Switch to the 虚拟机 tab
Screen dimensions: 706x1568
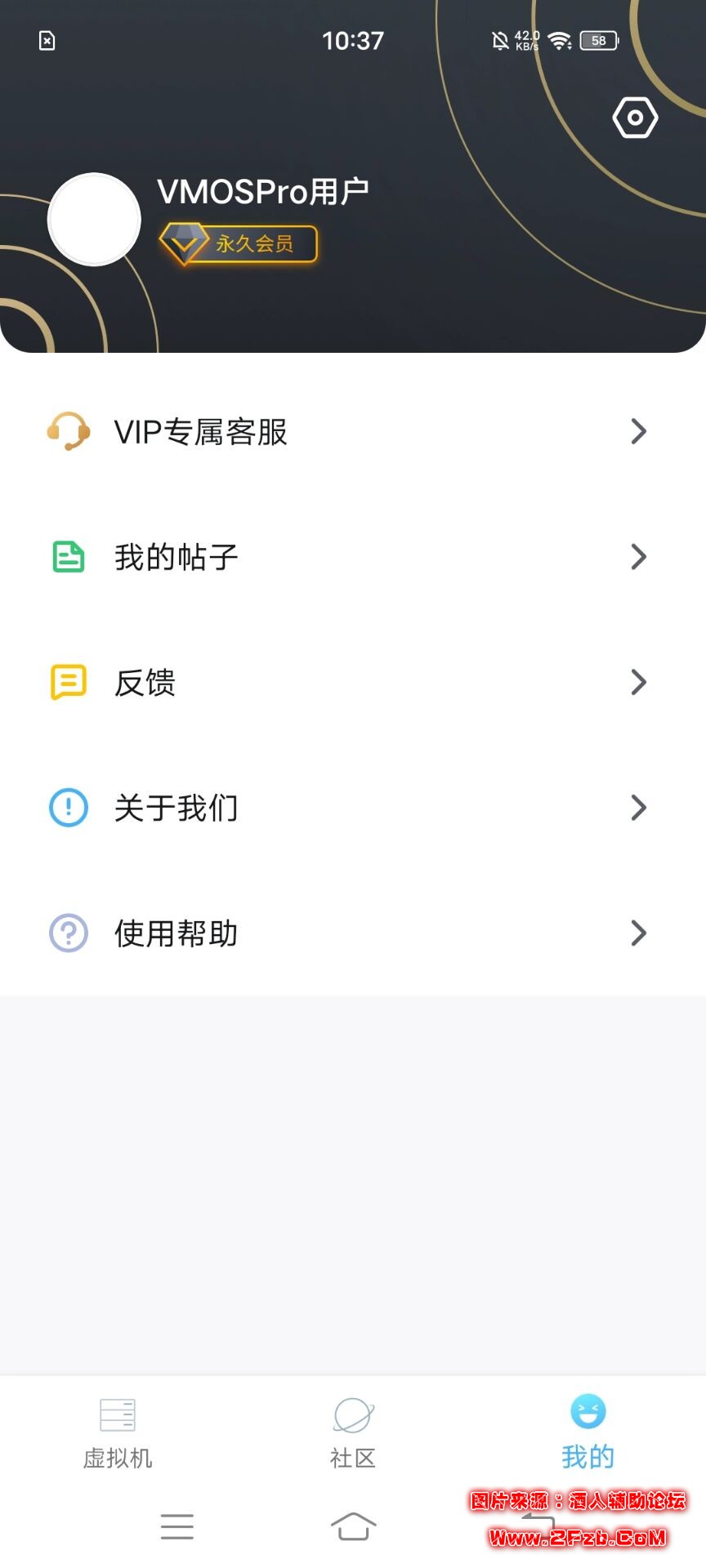pos(118,1432)
